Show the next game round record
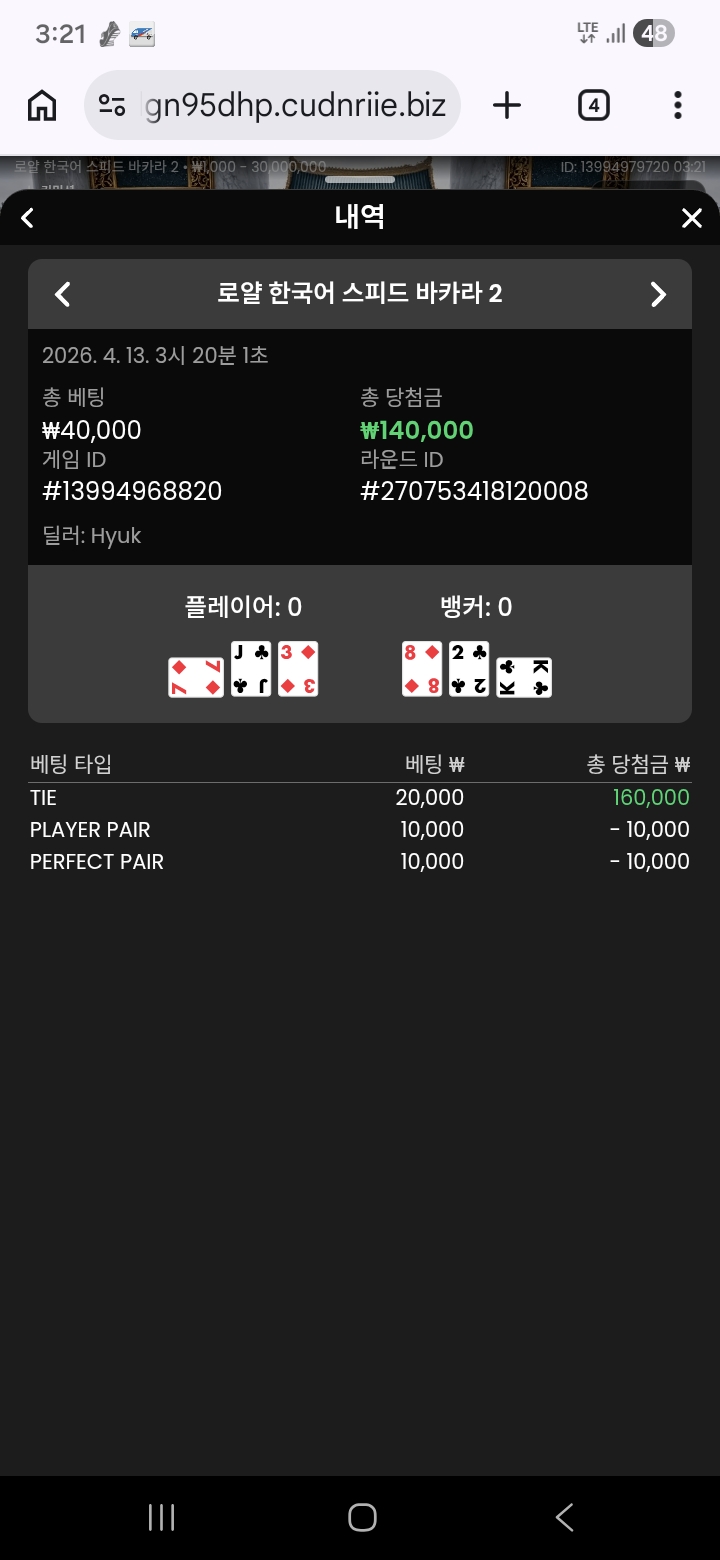Screen dimensions: 720x1560 point(657,294)
